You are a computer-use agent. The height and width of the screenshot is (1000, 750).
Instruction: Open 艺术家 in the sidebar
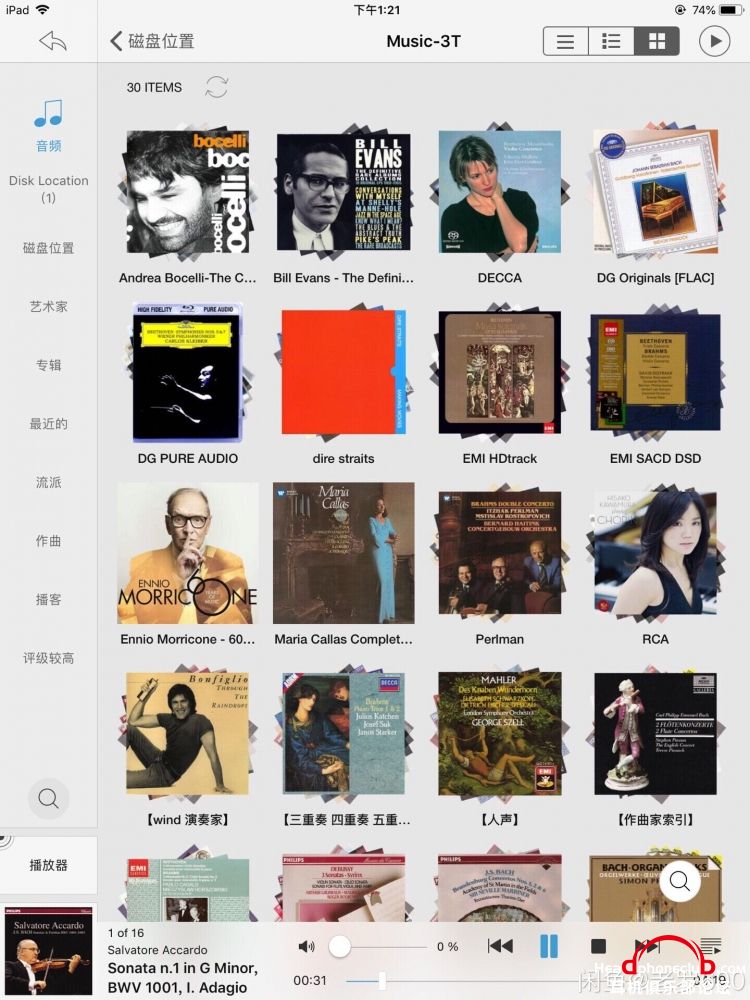pos(48,307)
